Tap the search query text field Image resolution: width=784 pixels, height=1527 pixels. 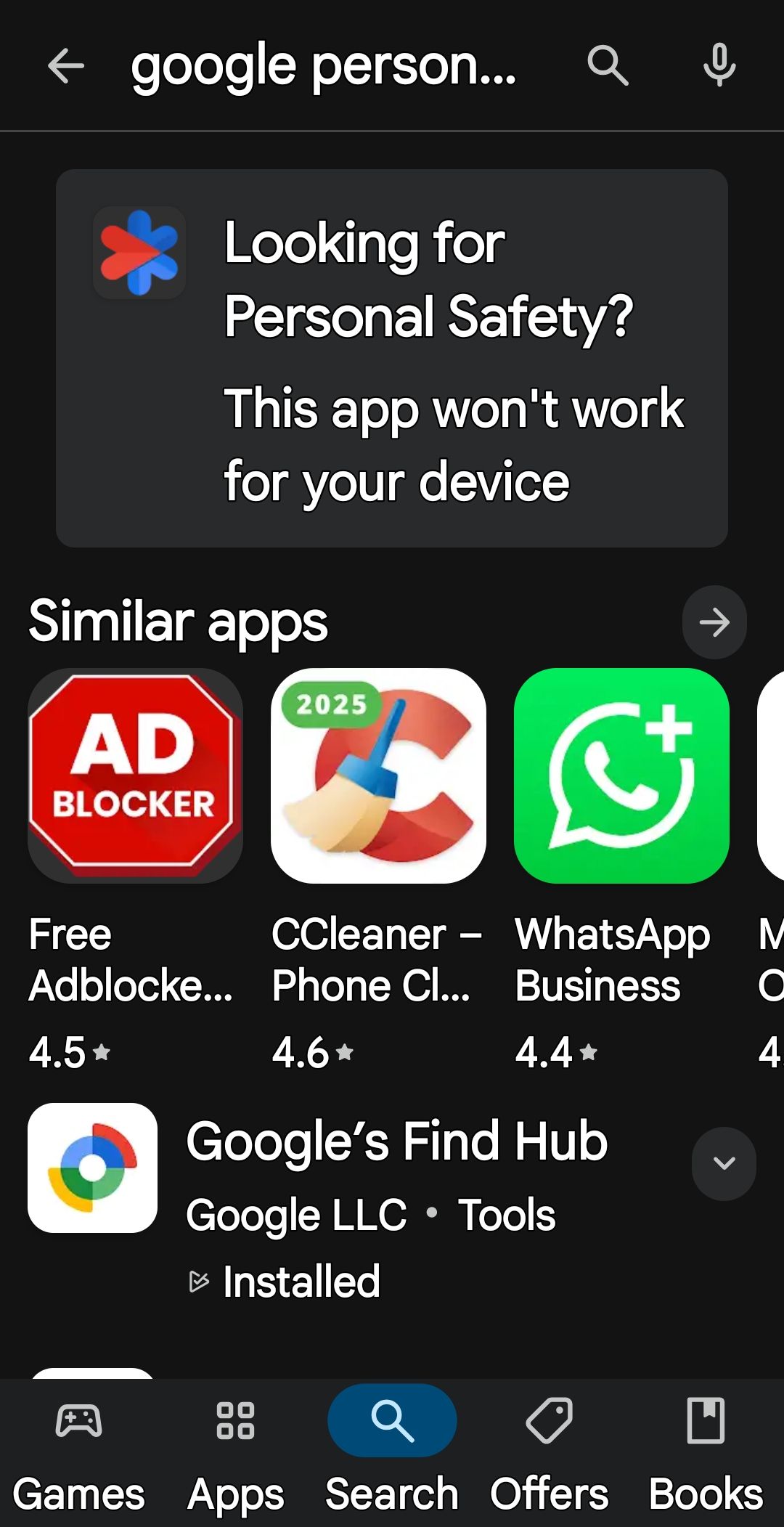click(323, 66)
